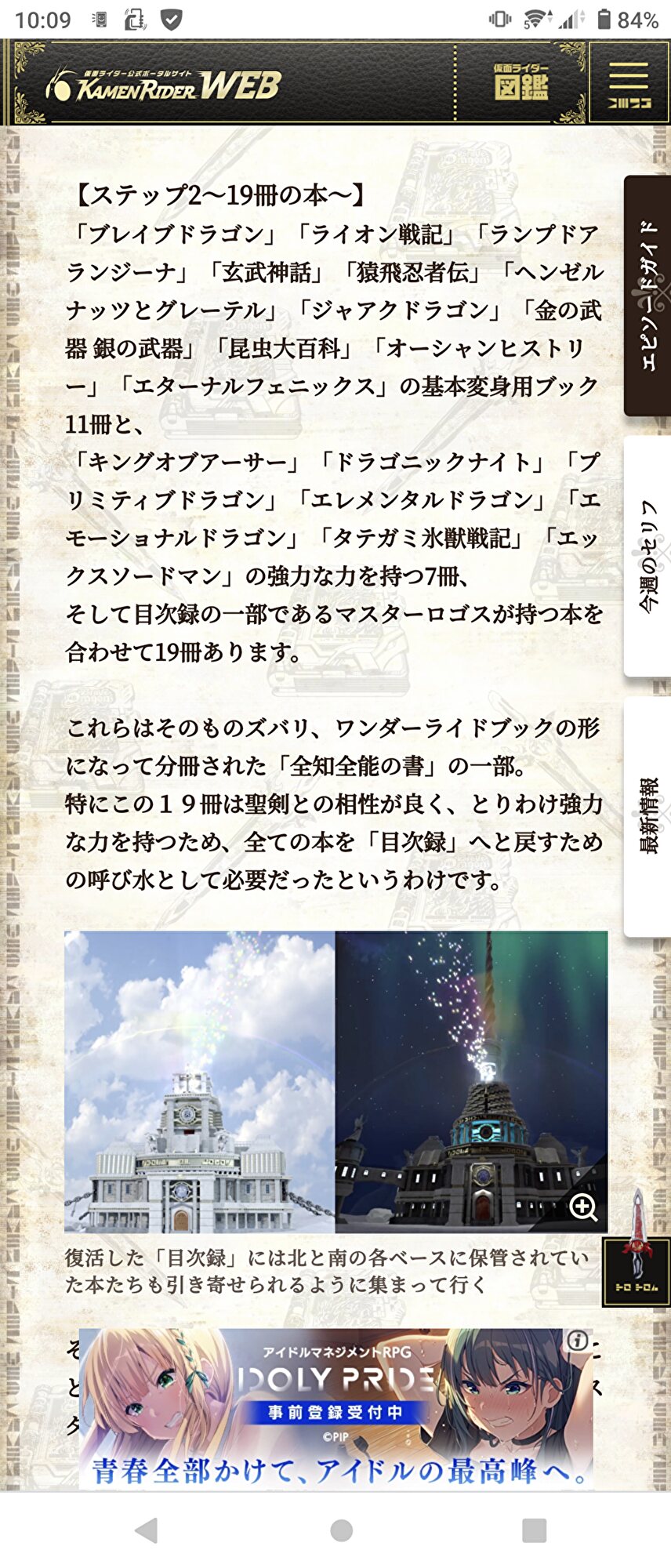
Task: Open the 仮面ライダー図鑑 encyclopedia
Action: coord(520,82)
